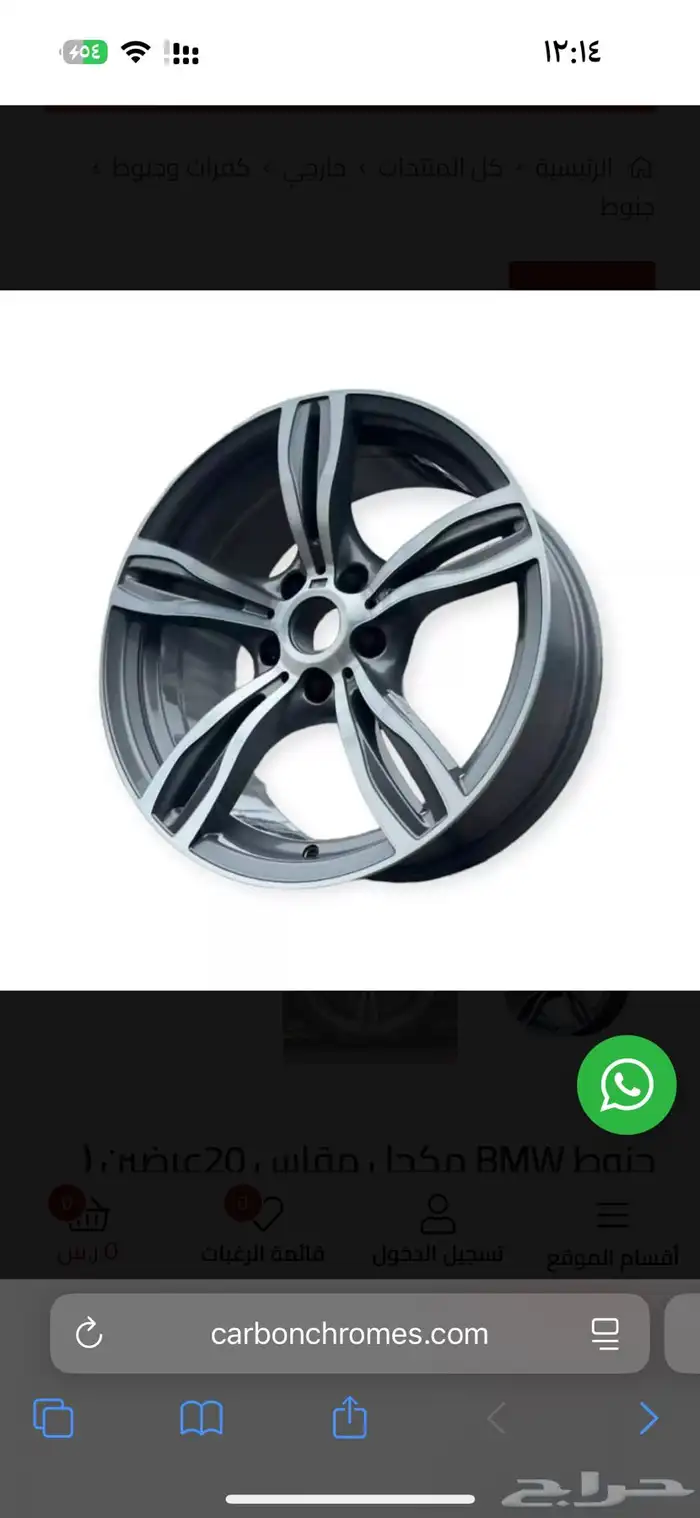Tap the active blue arrow in Safari's toolbar
The width and height of the screenshot is (700, 1518).
[648, 1418]
